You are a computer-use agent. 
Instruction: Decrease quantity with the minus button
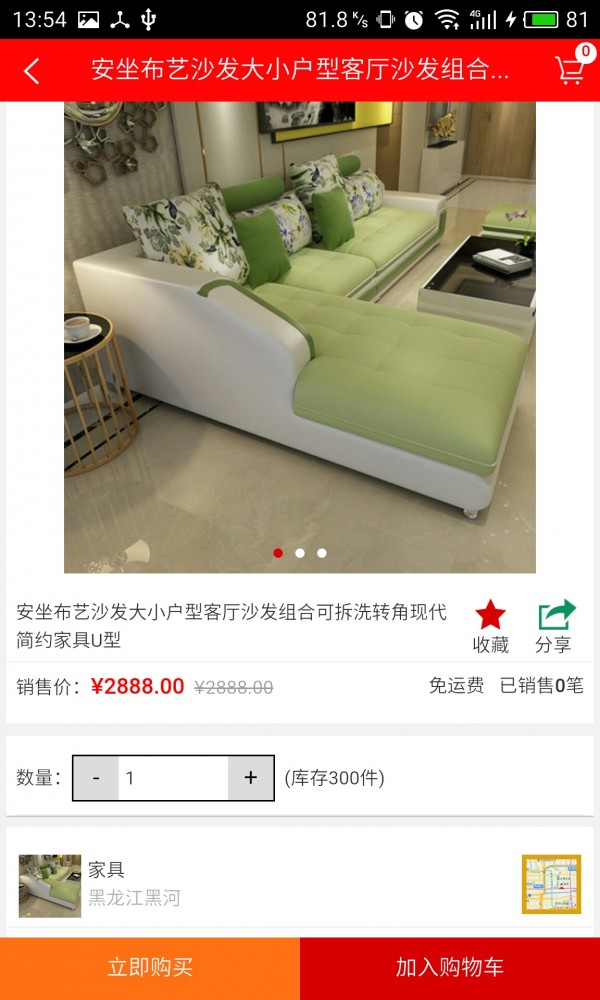click(96, 778)
